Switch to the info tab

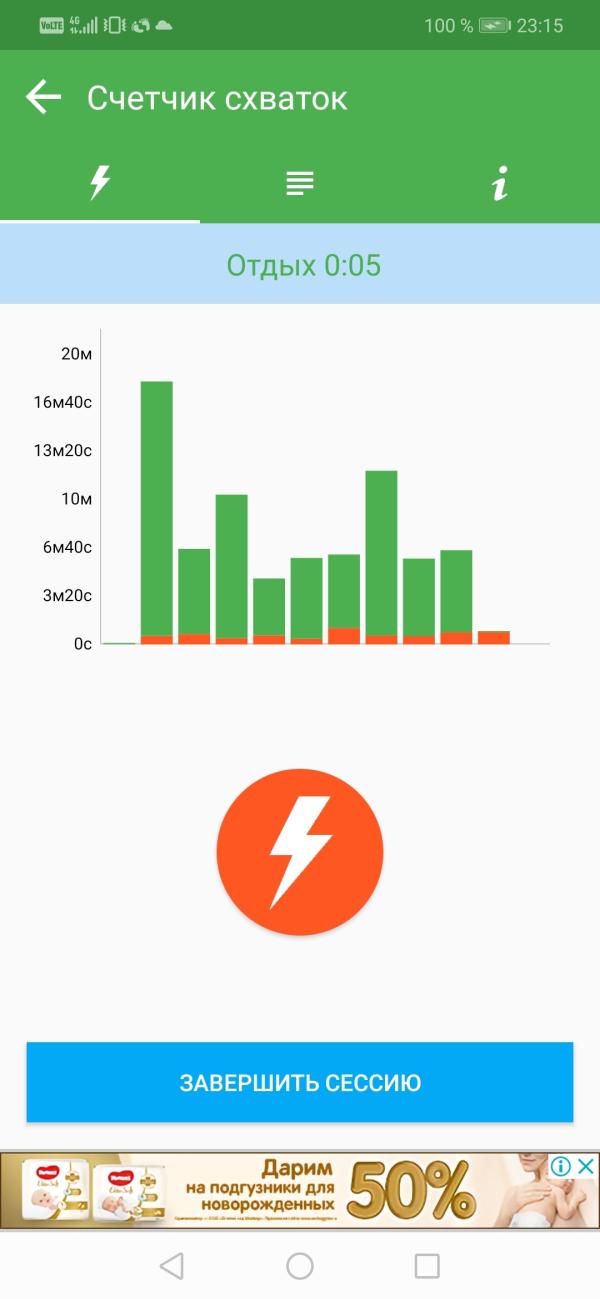[500, 184]
